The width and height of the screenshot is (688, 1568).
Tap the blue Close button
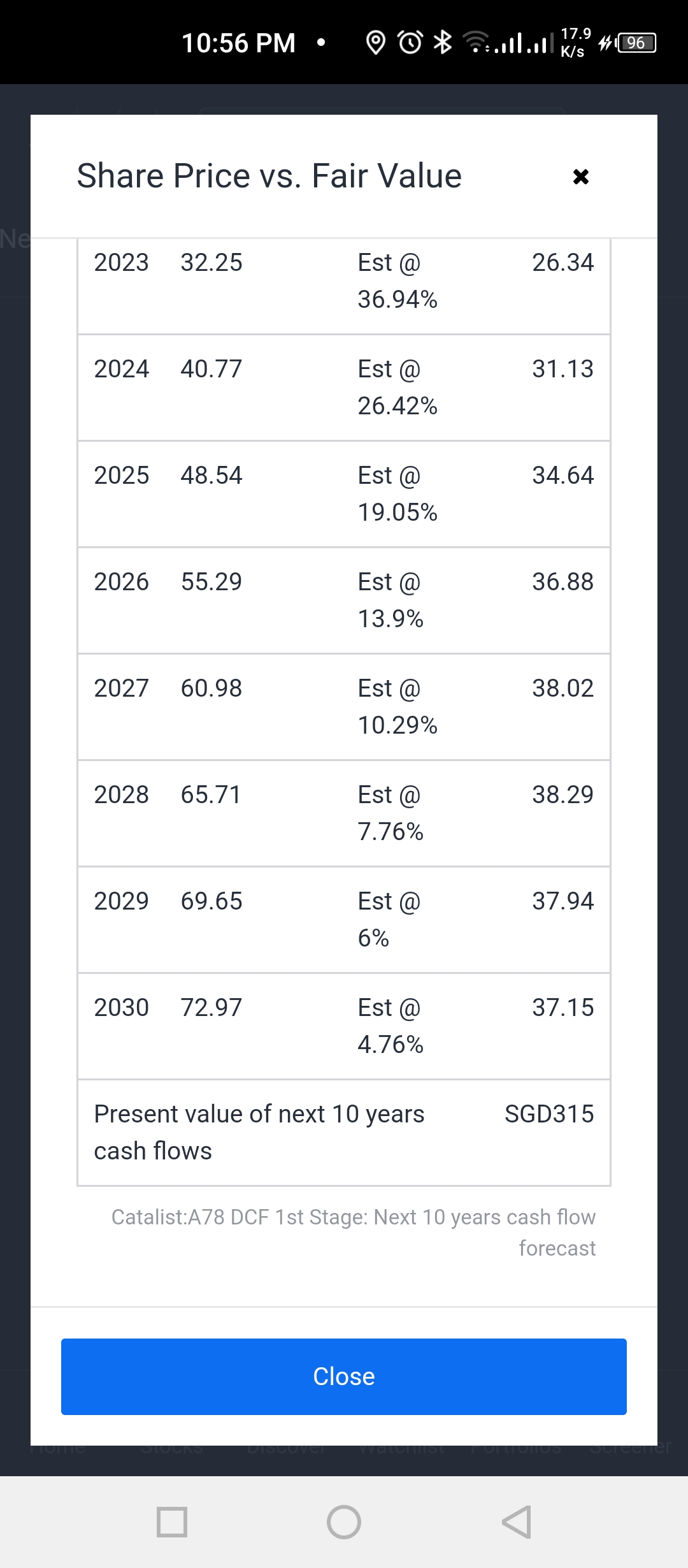pos(344,1376)
